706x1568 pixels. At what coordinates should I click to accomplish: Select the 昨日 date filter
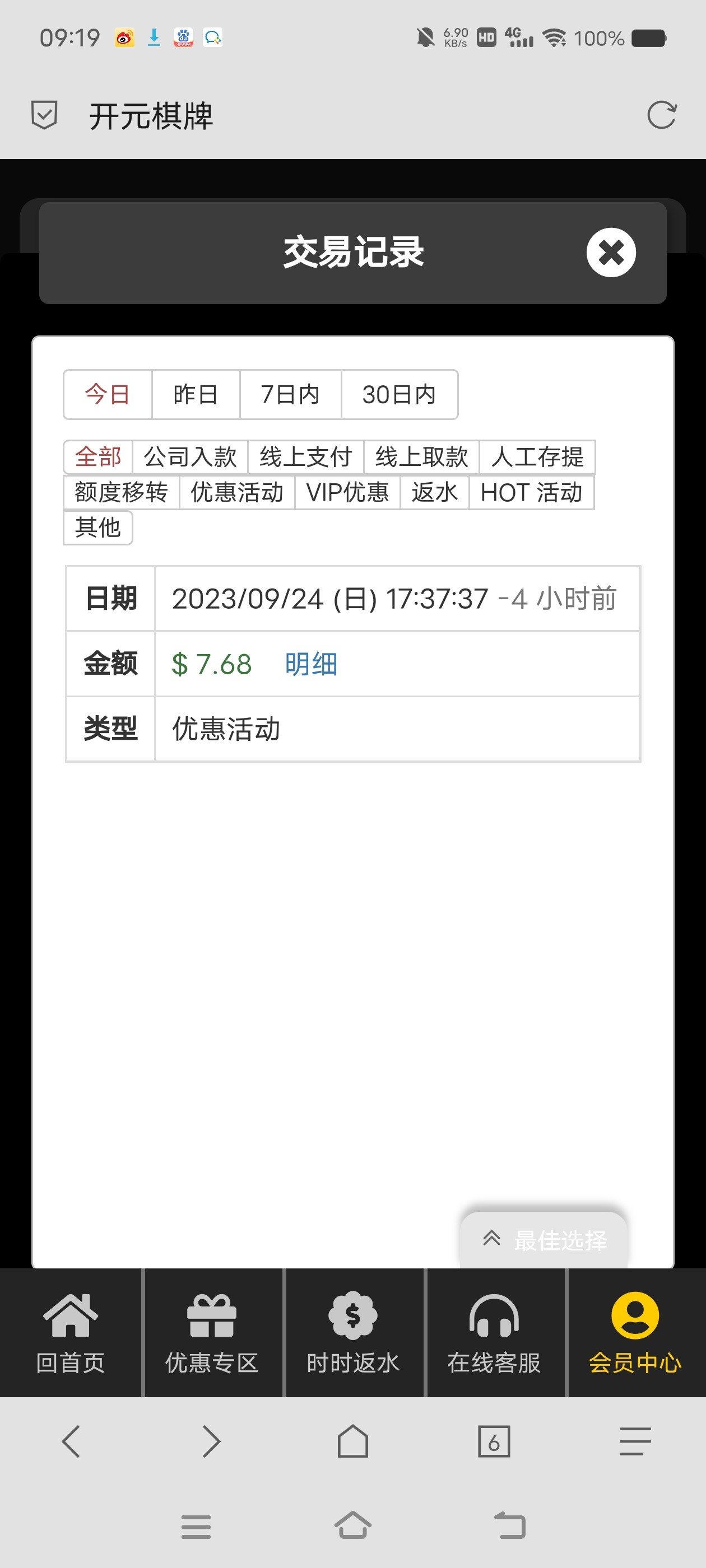point(195,394)
